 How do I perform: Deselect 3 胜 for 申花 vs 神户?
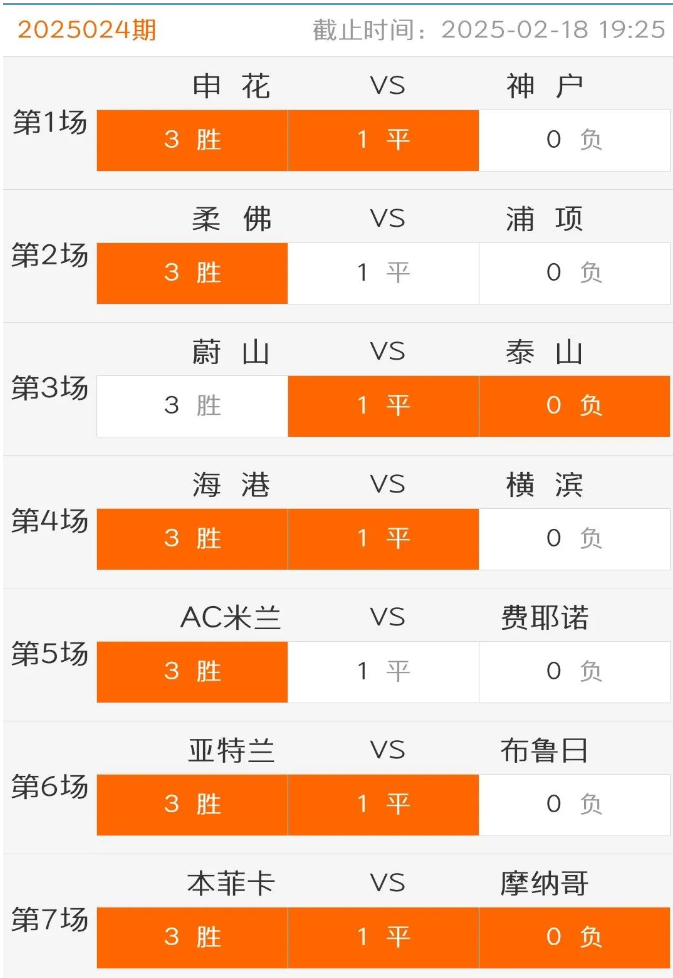tap(192, 140)
